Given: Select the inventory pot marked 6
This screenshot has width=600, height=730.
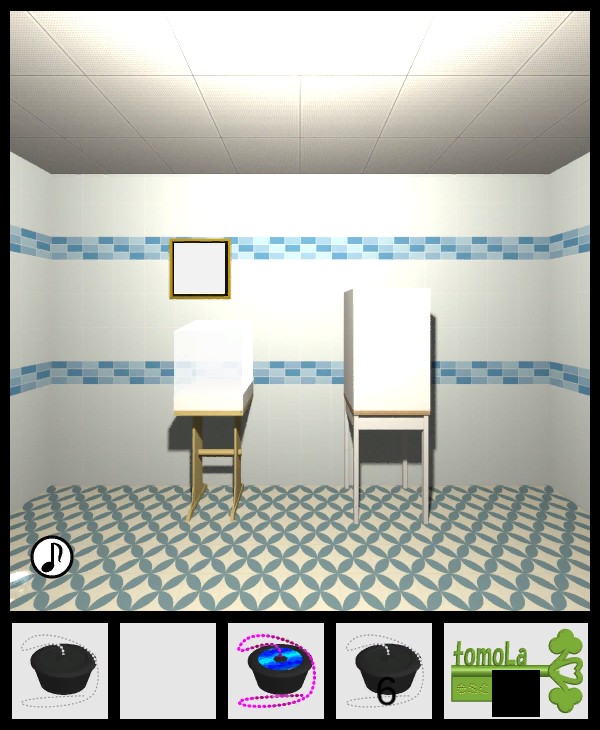Looking at the screenshot, I should coord(384,671).
